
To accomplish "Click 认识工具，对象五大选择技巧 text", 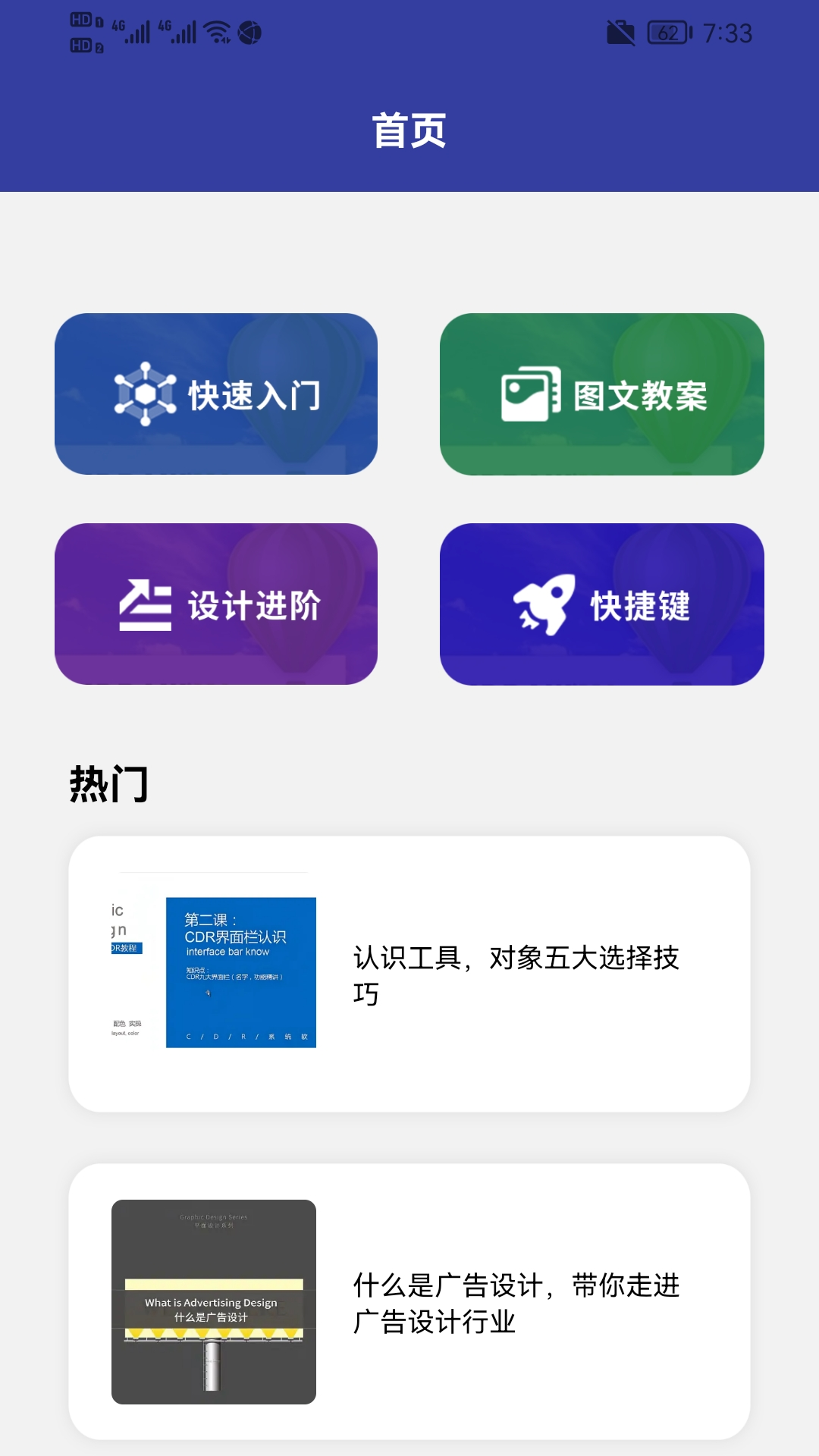I will 518,976.
